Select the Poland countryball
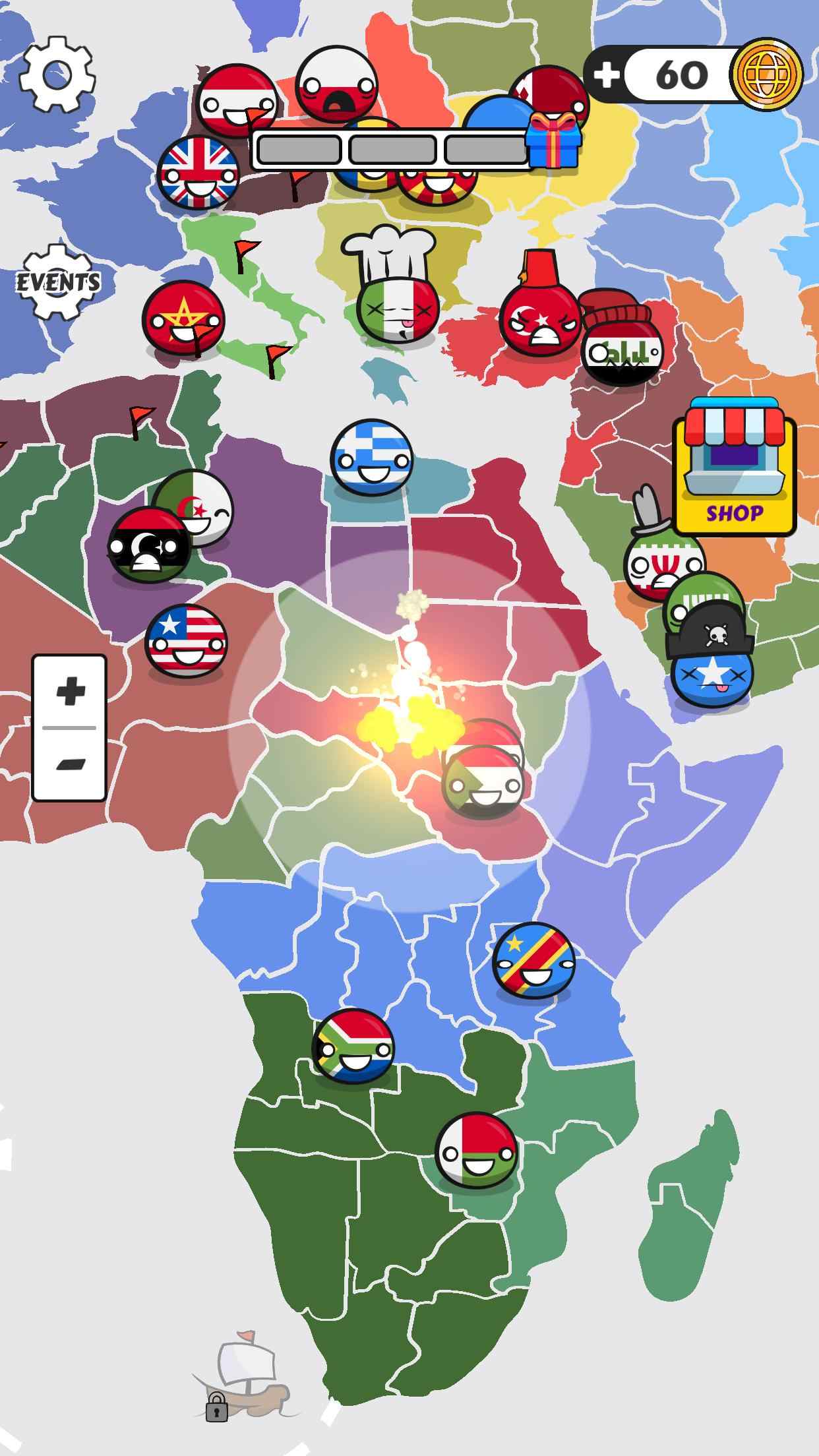The height and width of the screenshot is (1456, 819). click(336, 86)
